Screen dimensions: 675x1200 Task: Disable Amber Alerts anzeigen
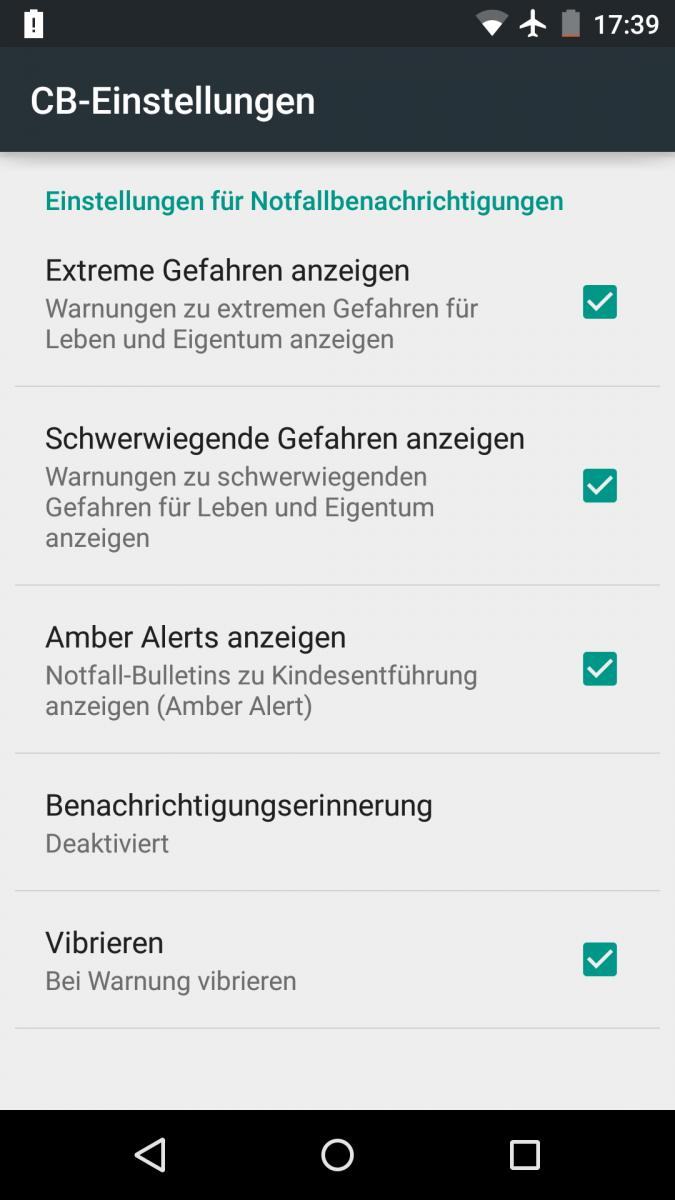[600, 669]
